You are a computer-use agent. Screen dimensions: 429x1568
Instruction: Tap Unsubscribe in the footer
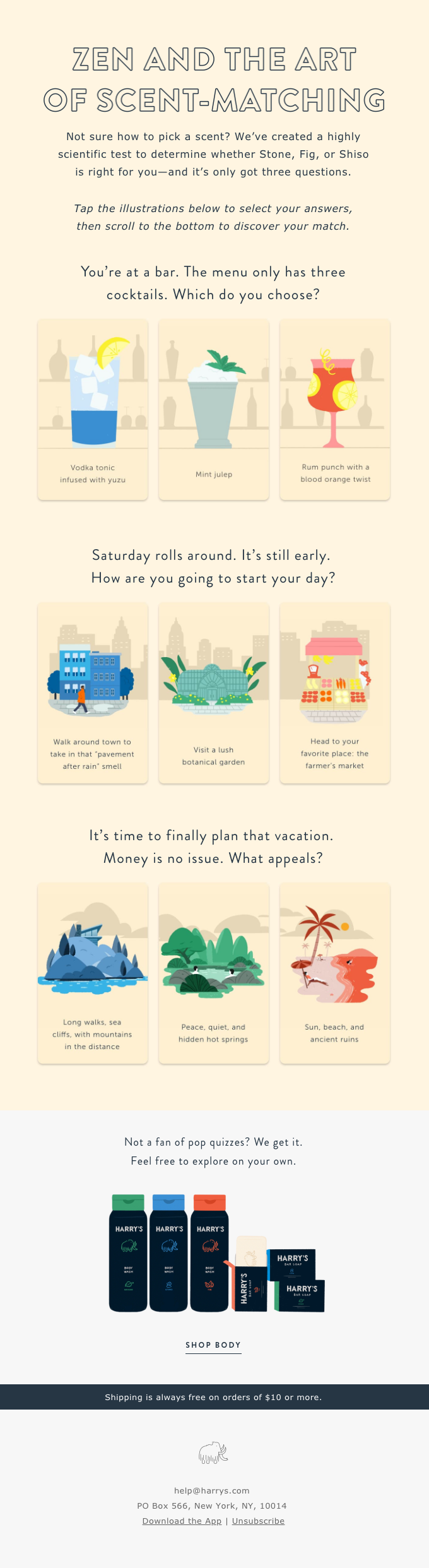click(x=258, y=1521)
